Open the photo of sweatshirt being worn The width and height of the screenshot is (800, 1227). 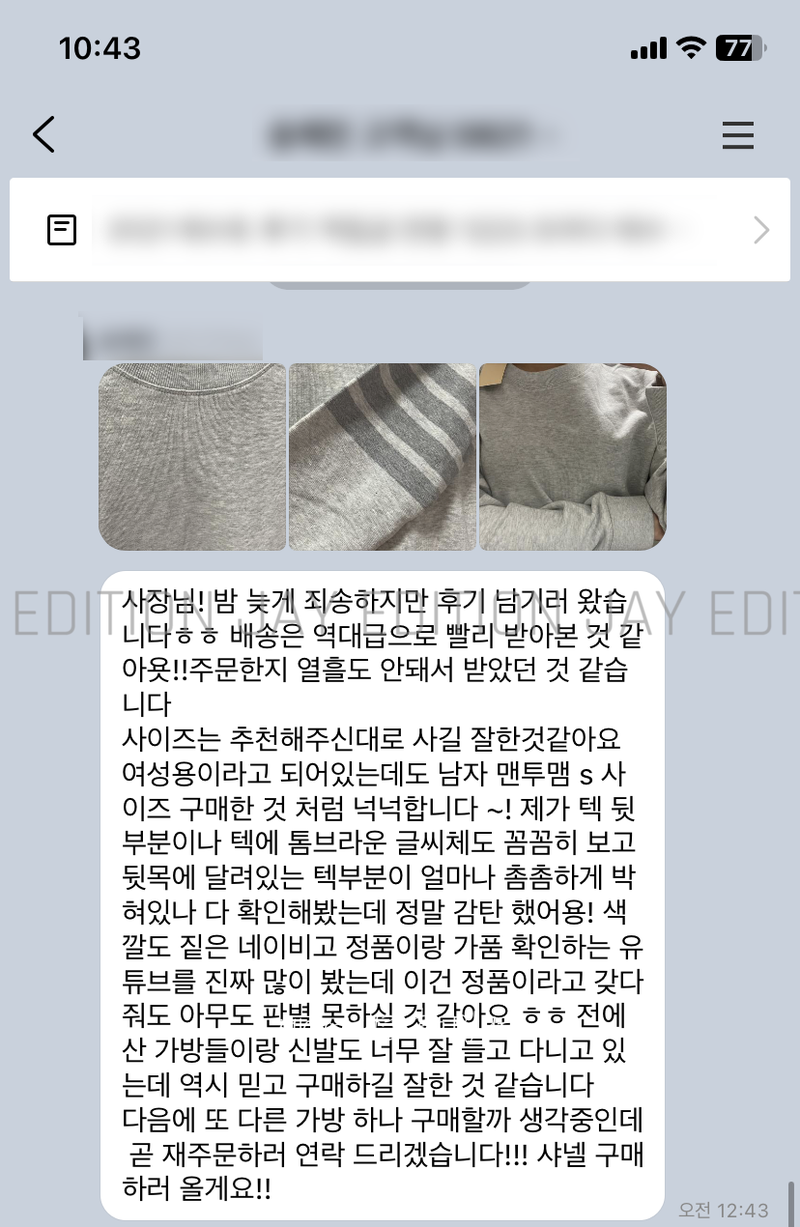[572, 457]
